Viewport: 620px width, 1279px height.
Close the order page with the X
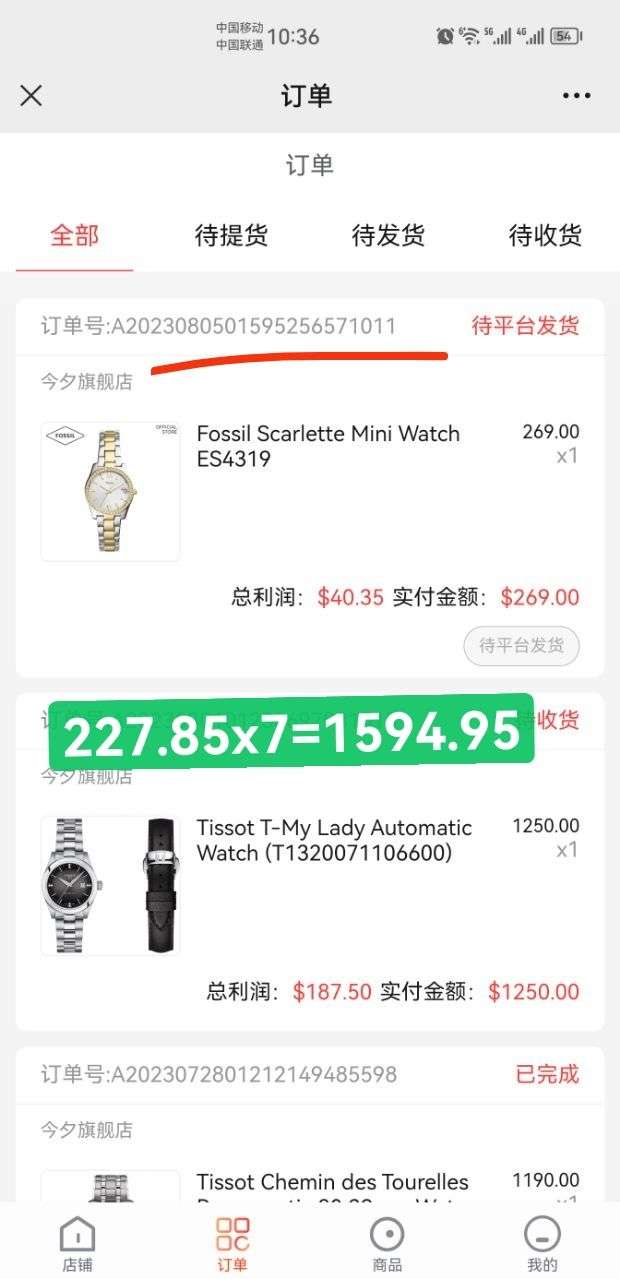[x=31, y=95]
